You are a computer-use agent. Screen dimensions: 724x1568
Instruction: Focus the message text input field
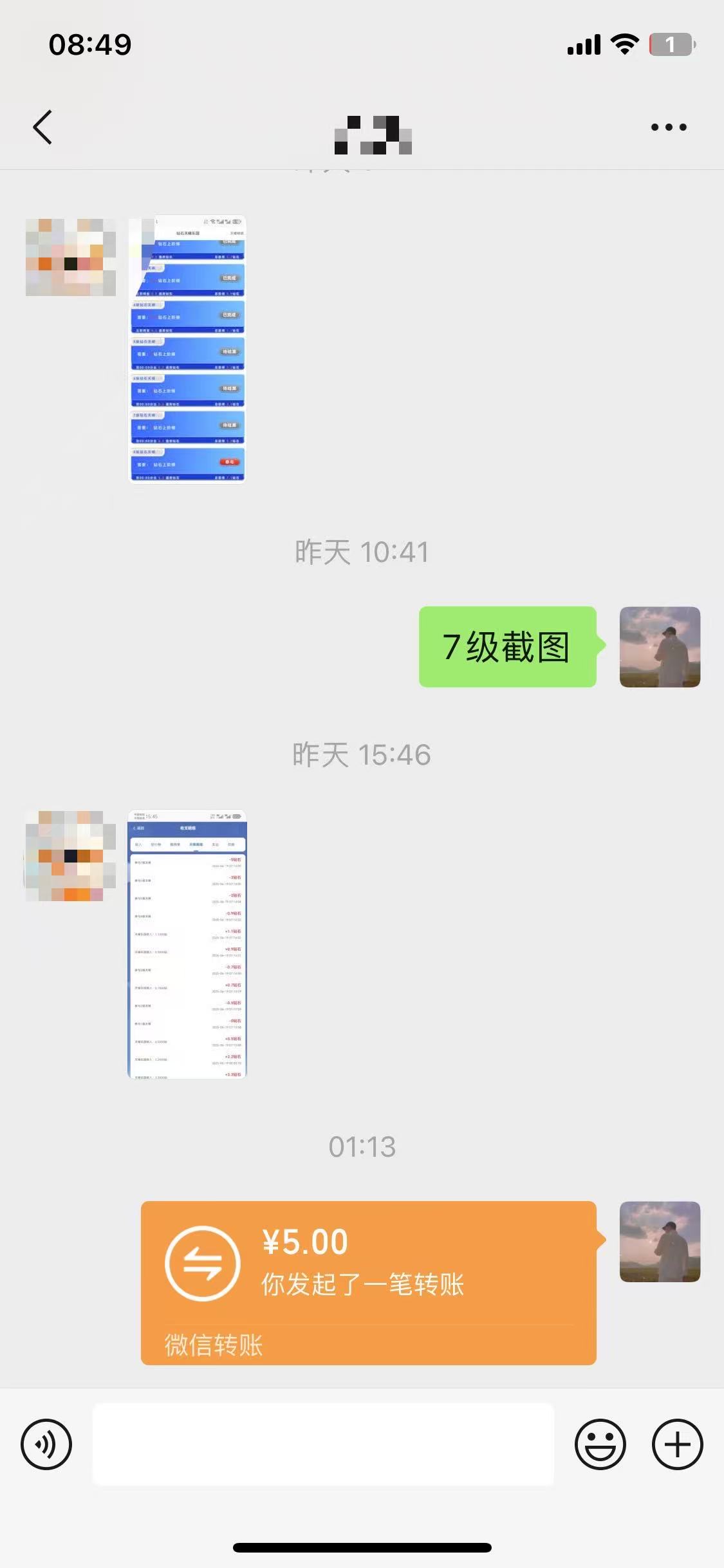323,1444
